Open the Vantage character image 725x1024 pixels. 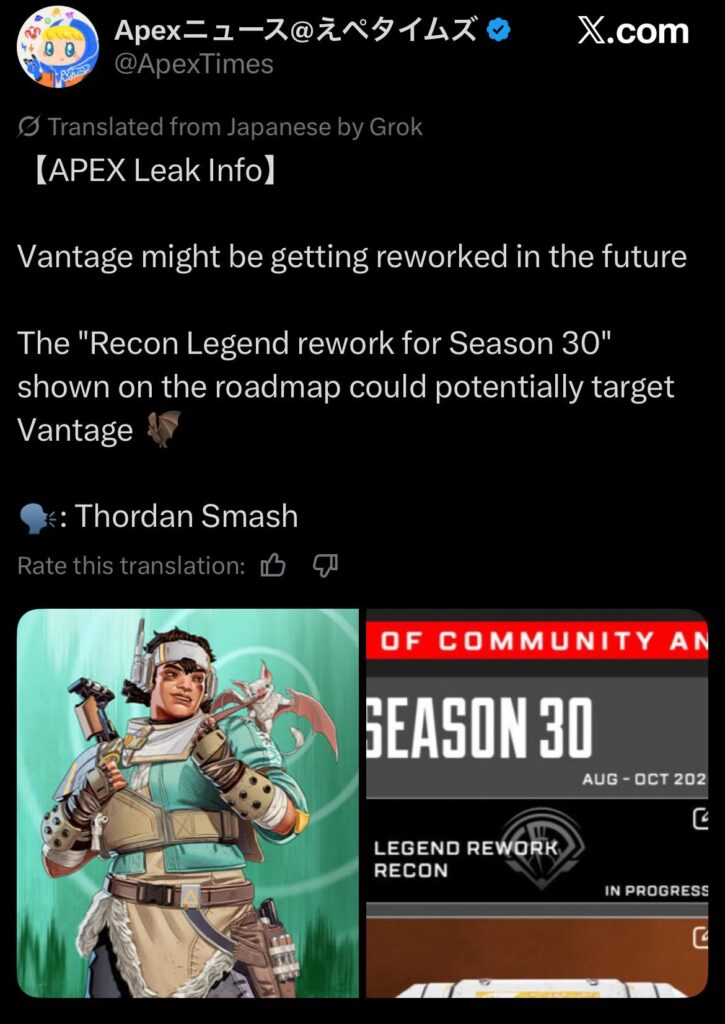(187, 803)
